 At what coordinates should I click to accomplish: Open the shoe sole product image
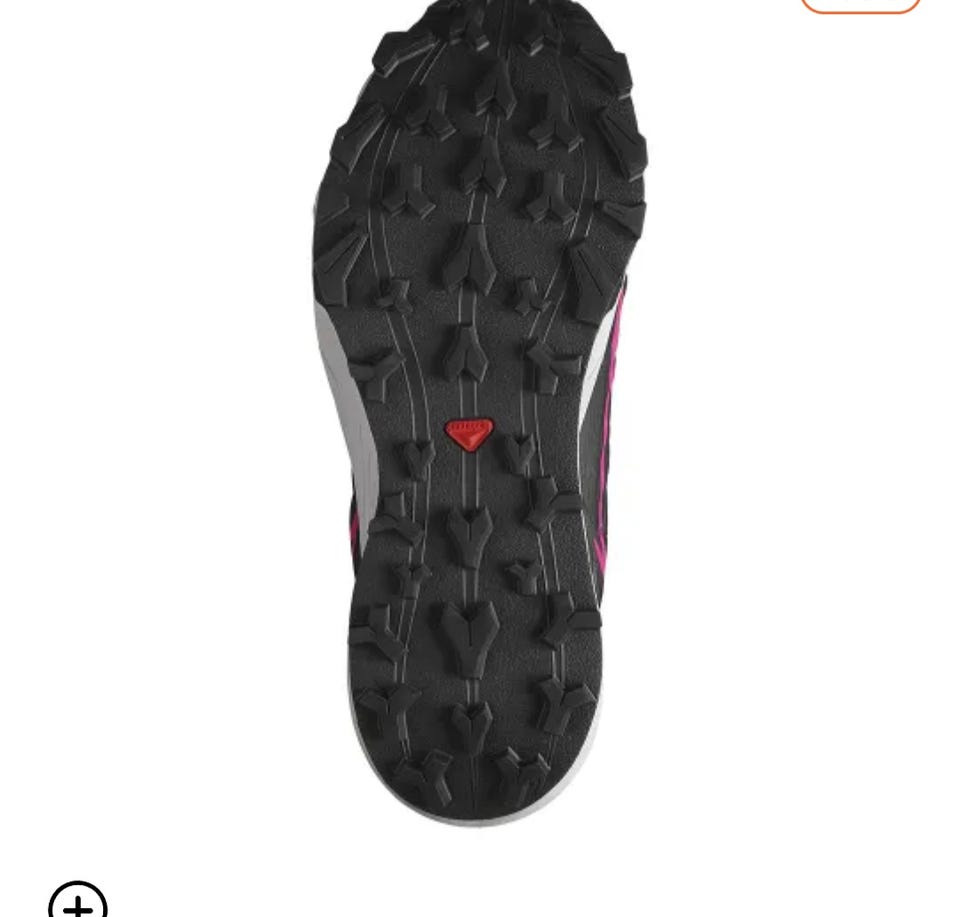click(478, 410)
